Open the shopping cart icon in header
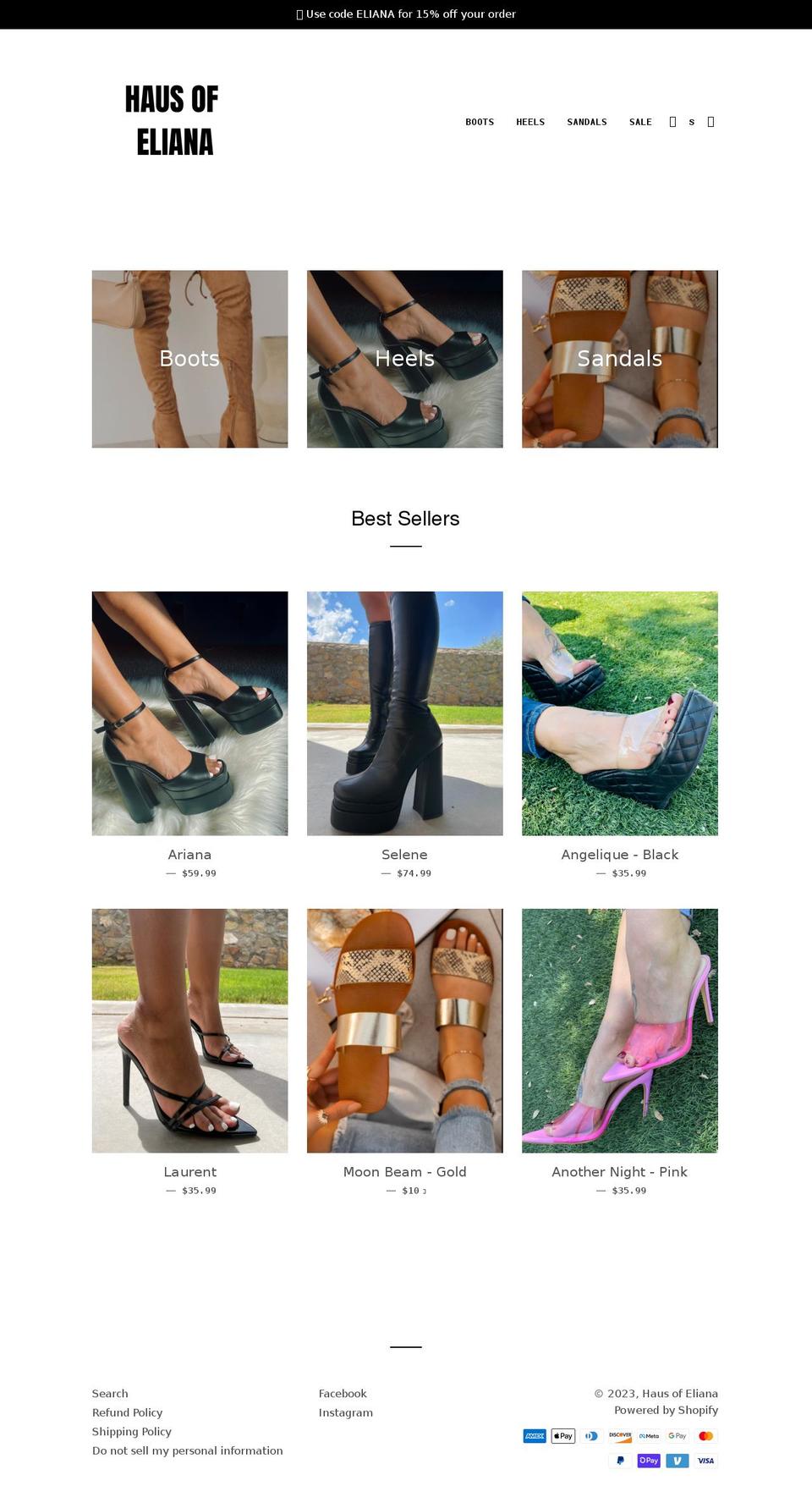Viewport: 812px width, 1497px height. click(x=710, y=122)
